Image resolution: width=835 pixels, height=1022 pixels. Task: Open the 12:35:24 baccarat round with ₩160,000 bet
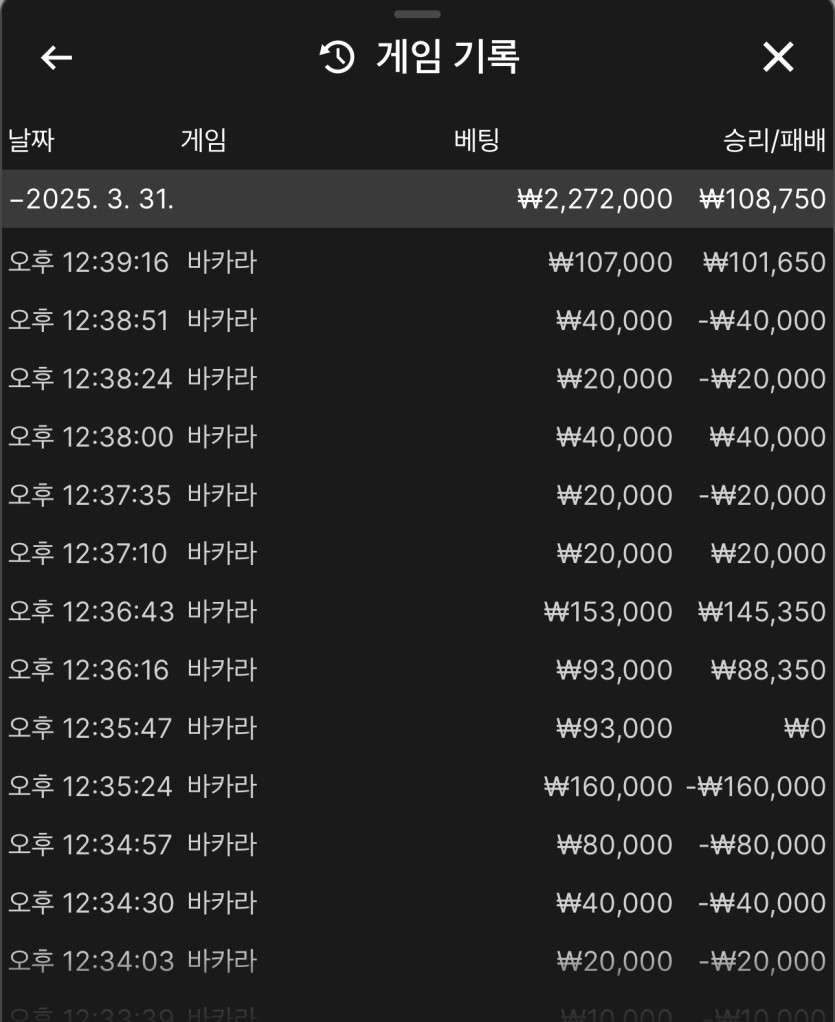tap(417, 787)
